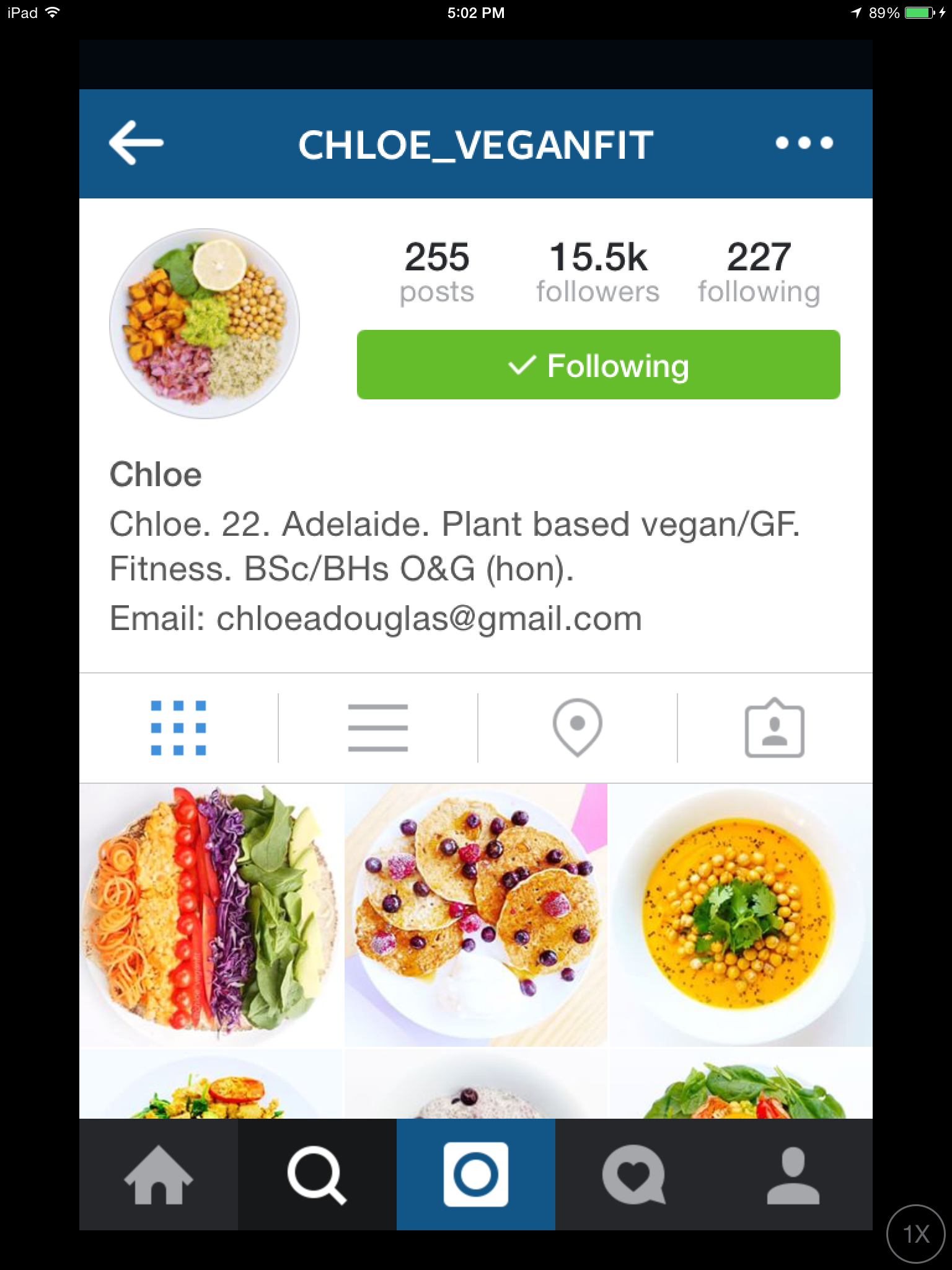Open the photo map location tab

pos(577,727)
